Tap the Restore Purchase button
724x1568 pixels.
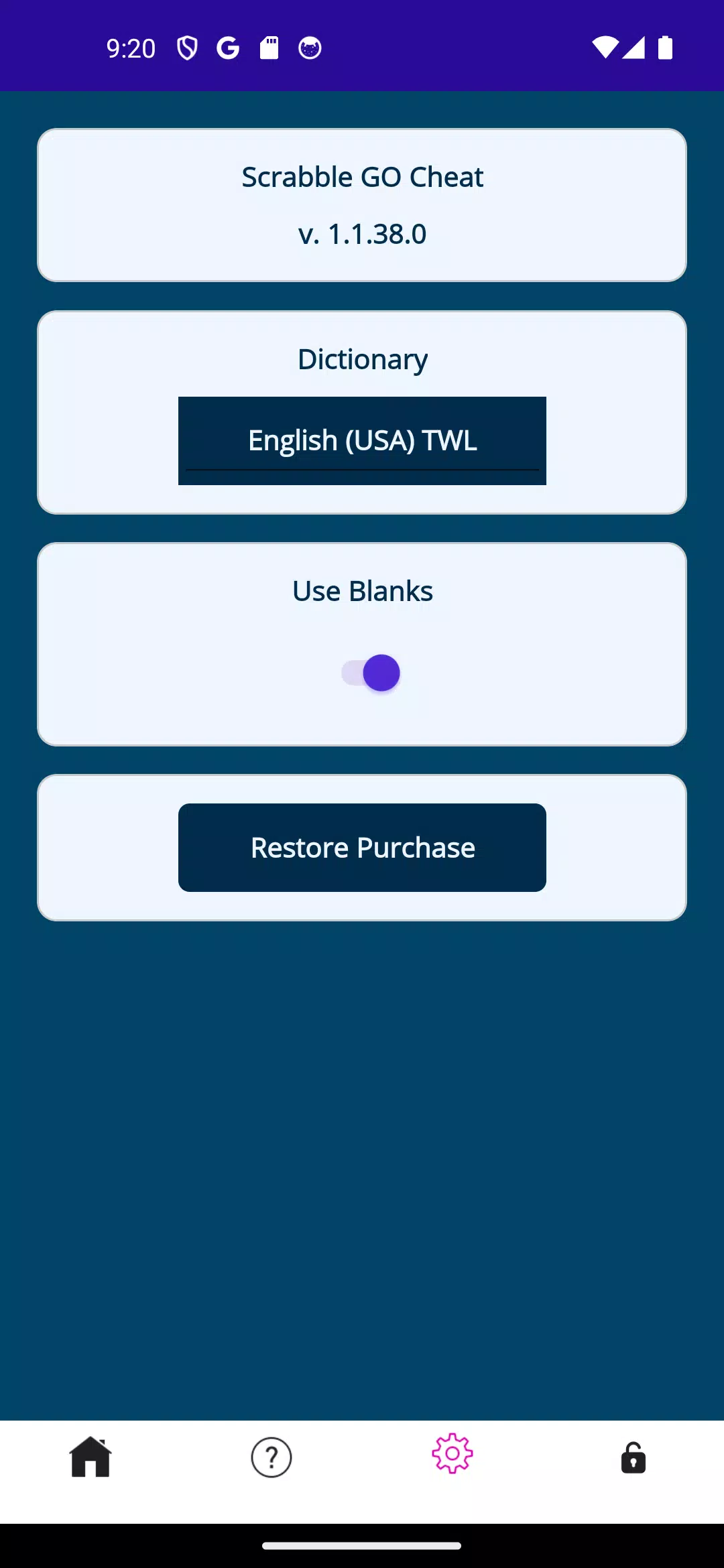click(x=362, y=848)
